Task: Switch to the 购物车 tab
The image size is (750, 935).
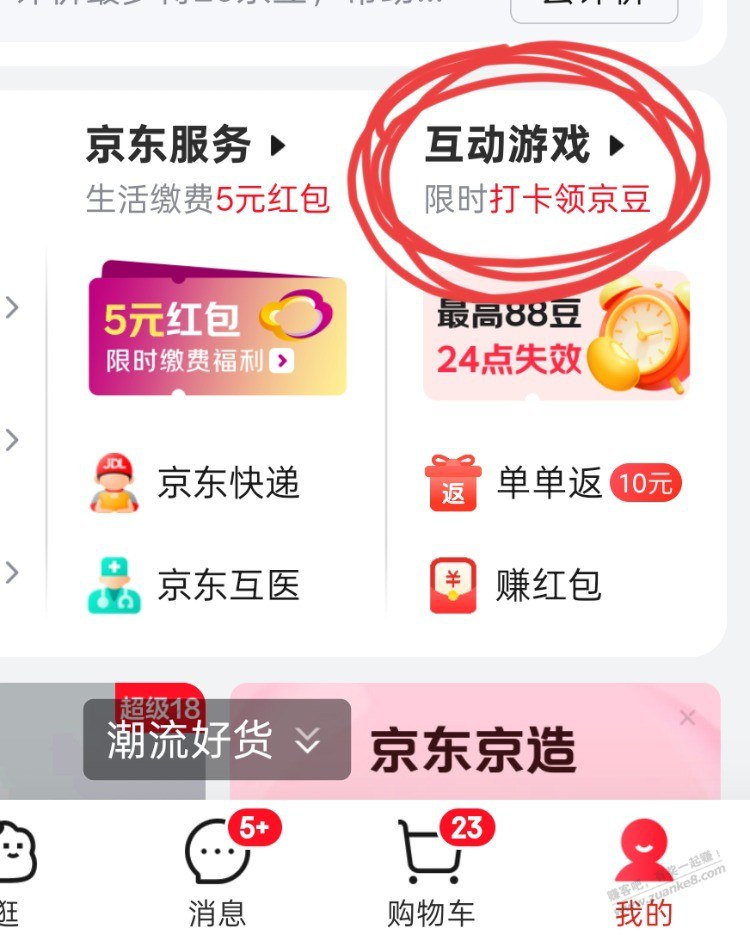Action: tap(432, 870)
